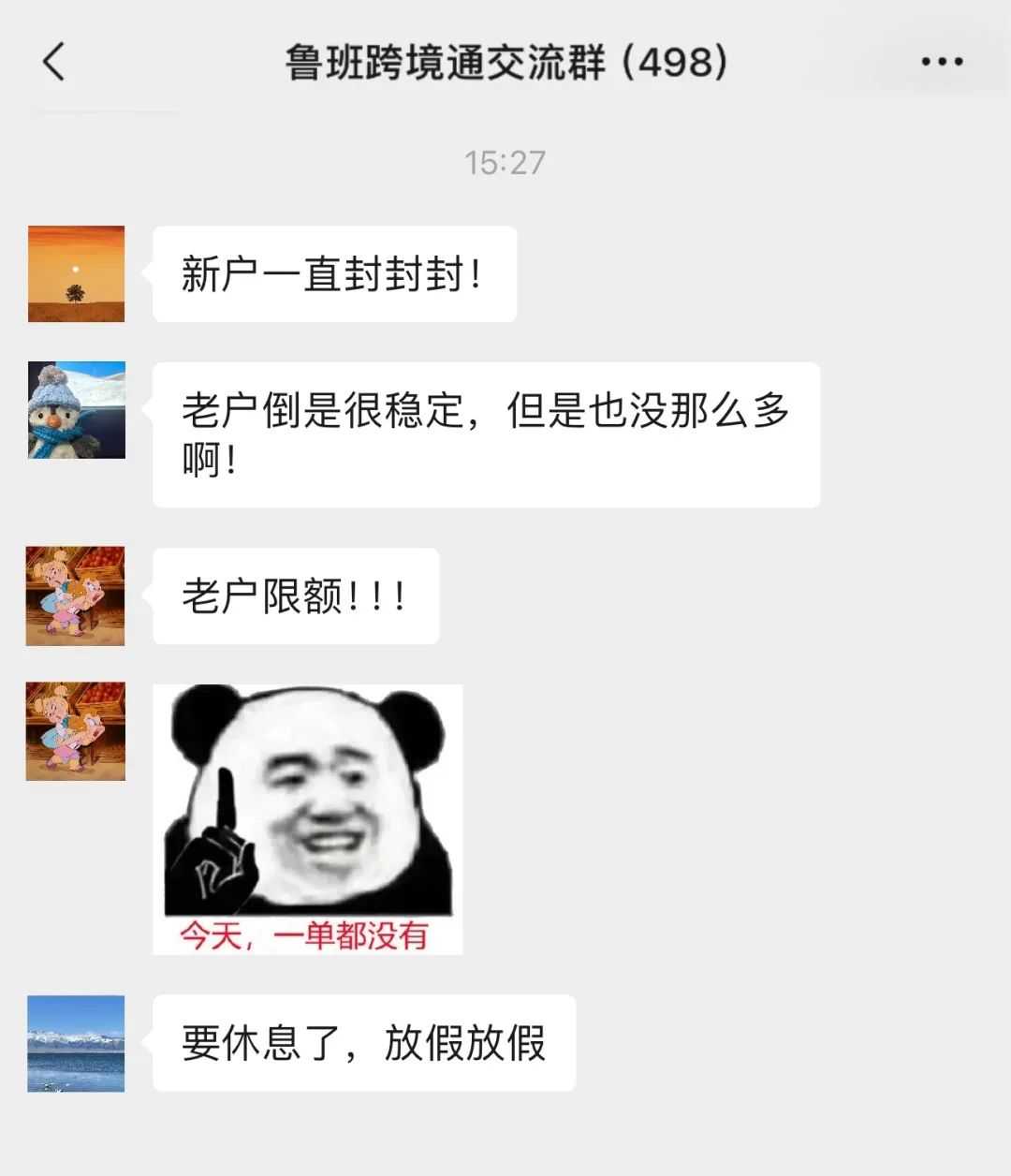The image size is (1011, 1176).
Task: Tap the pig avatar beside the panda sticker
Action: [75, 731]
